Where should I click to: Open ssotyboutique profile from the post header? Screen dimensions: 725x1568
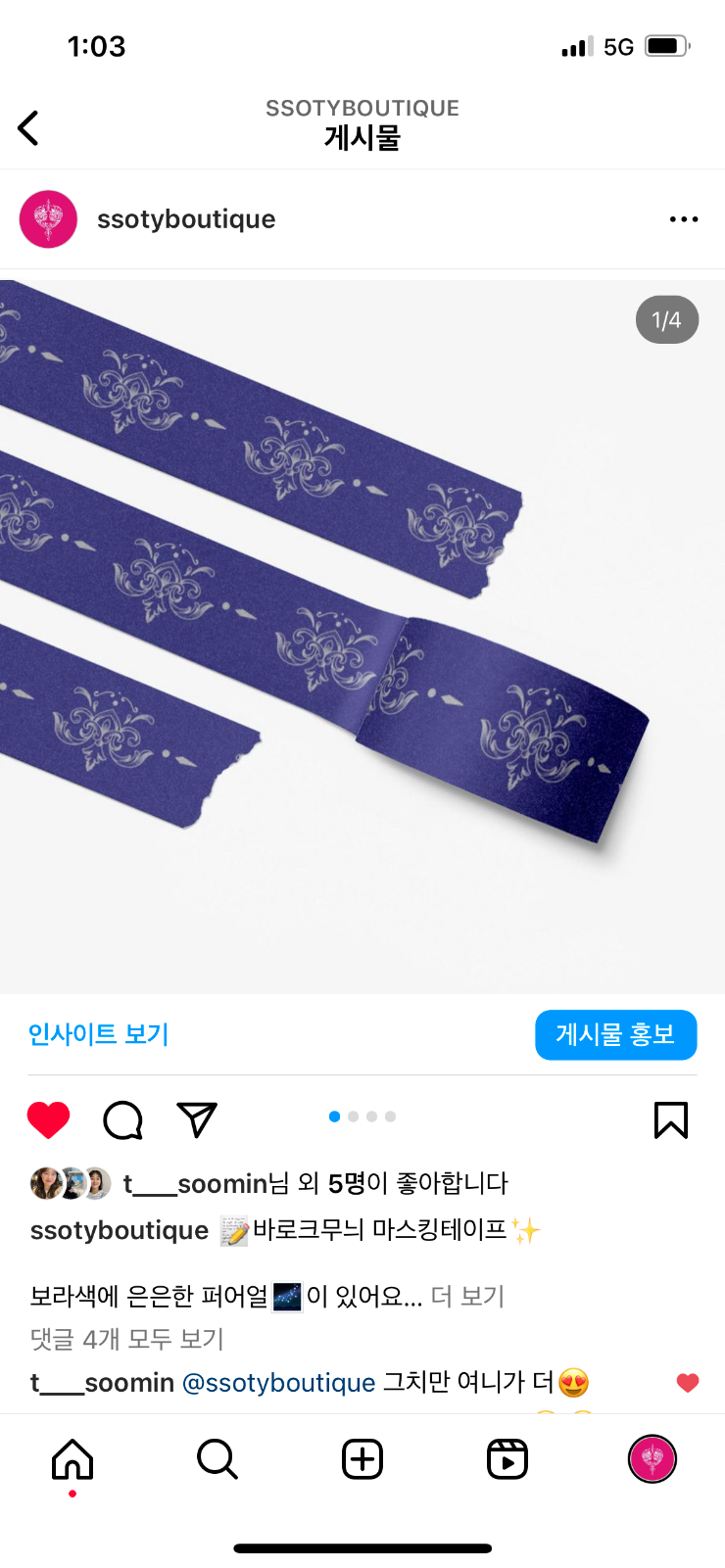pos(185,219)
